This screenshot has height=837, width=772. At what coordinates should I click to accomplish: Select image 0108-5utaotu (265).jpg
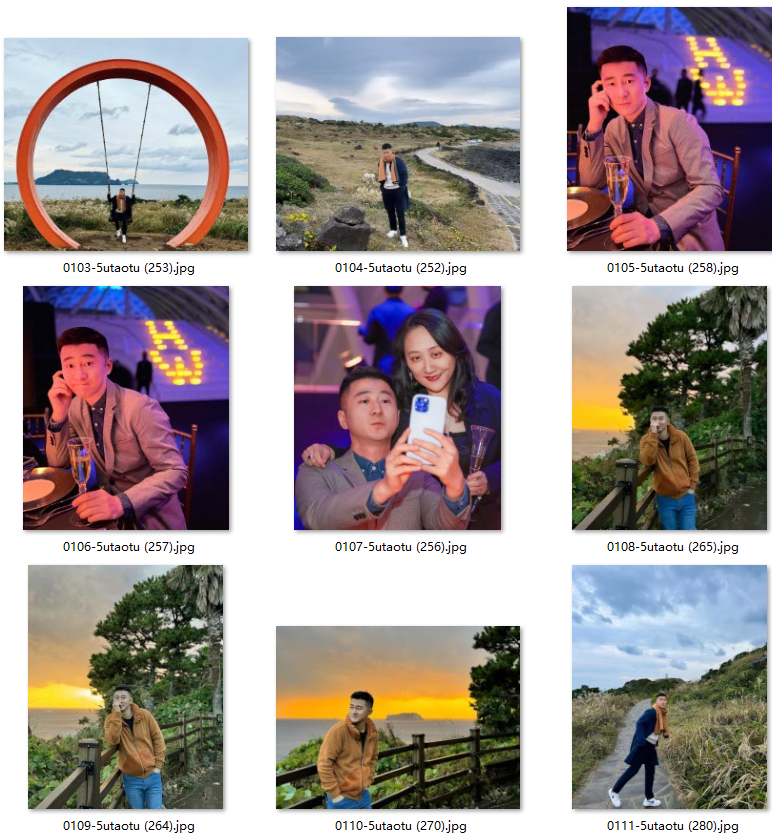click(669, 408)
